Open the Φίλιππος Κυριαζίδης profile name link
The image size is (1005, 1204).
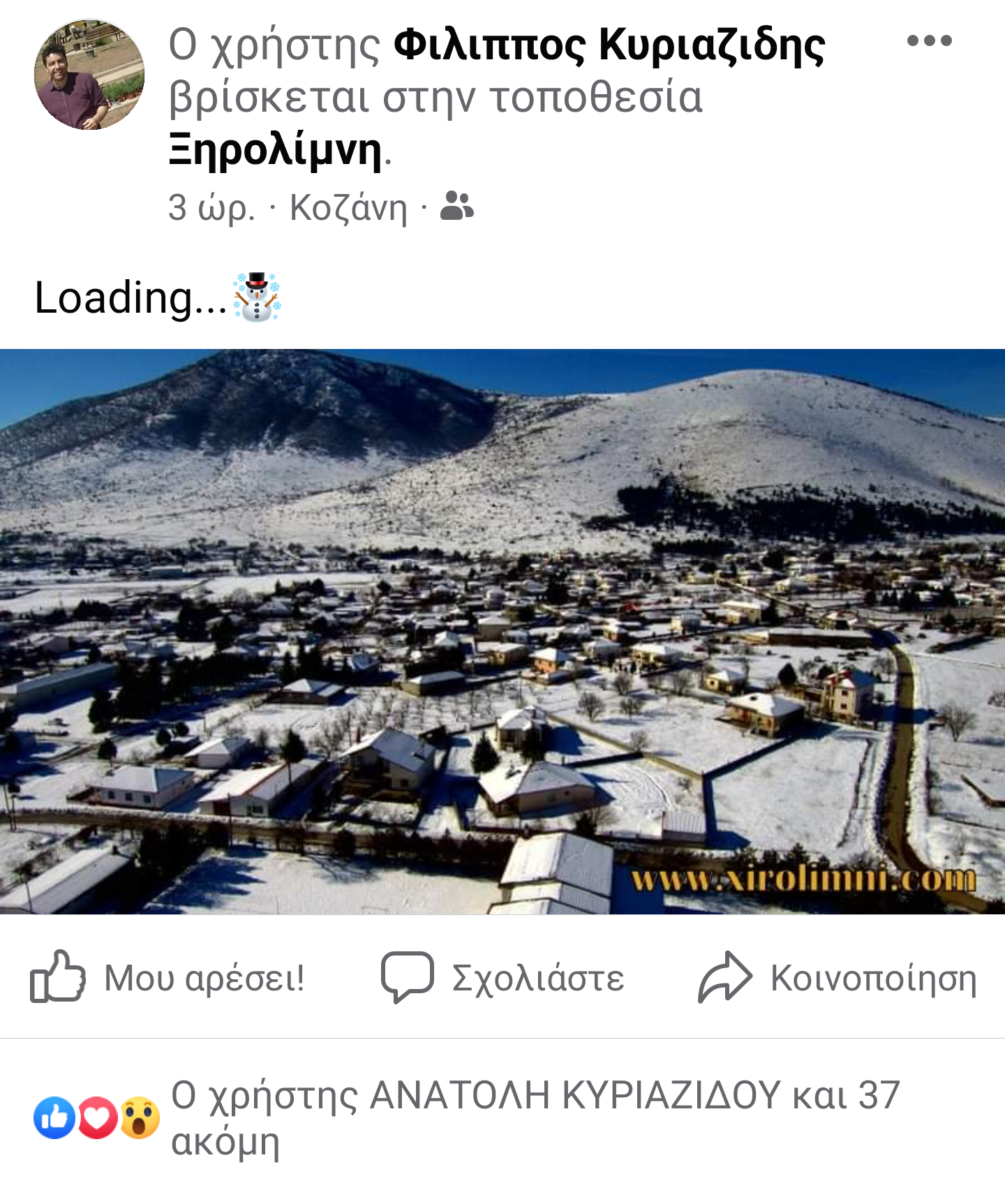pos(609,45)
